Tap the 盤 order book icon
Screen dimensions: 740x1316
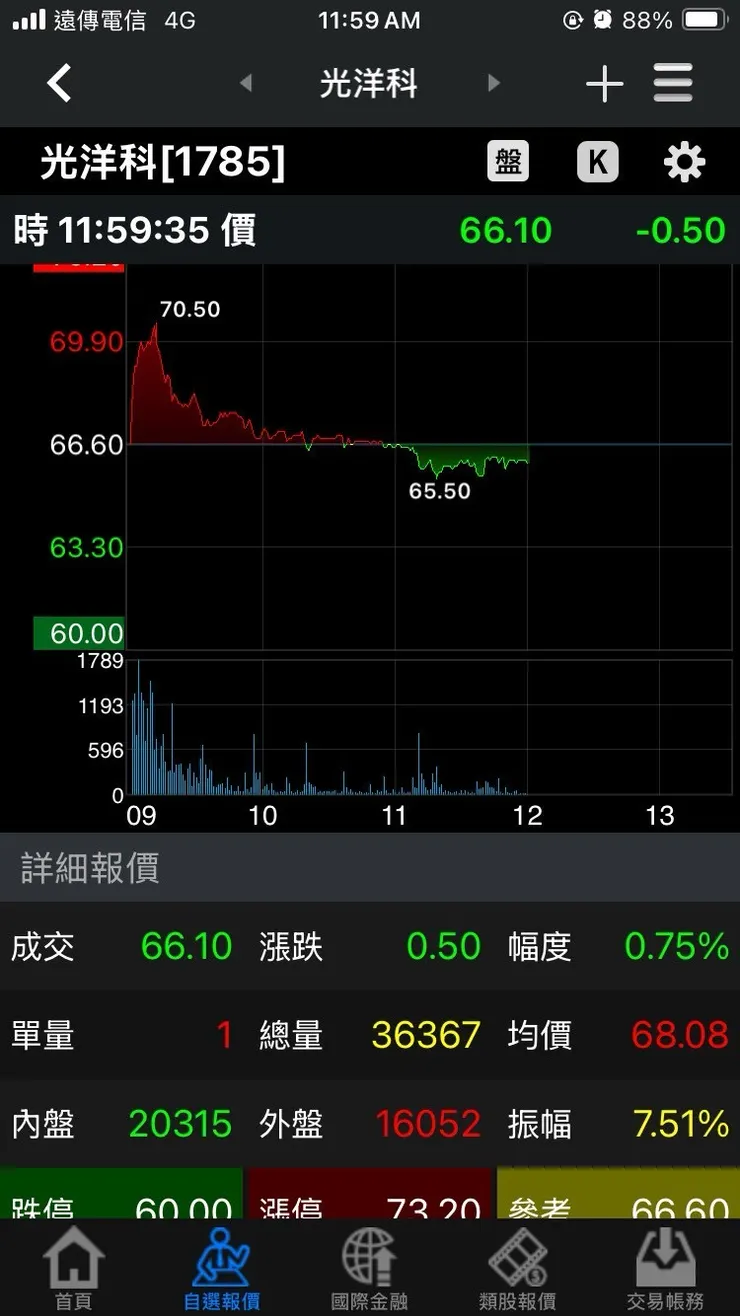click(x=508, y=161)
